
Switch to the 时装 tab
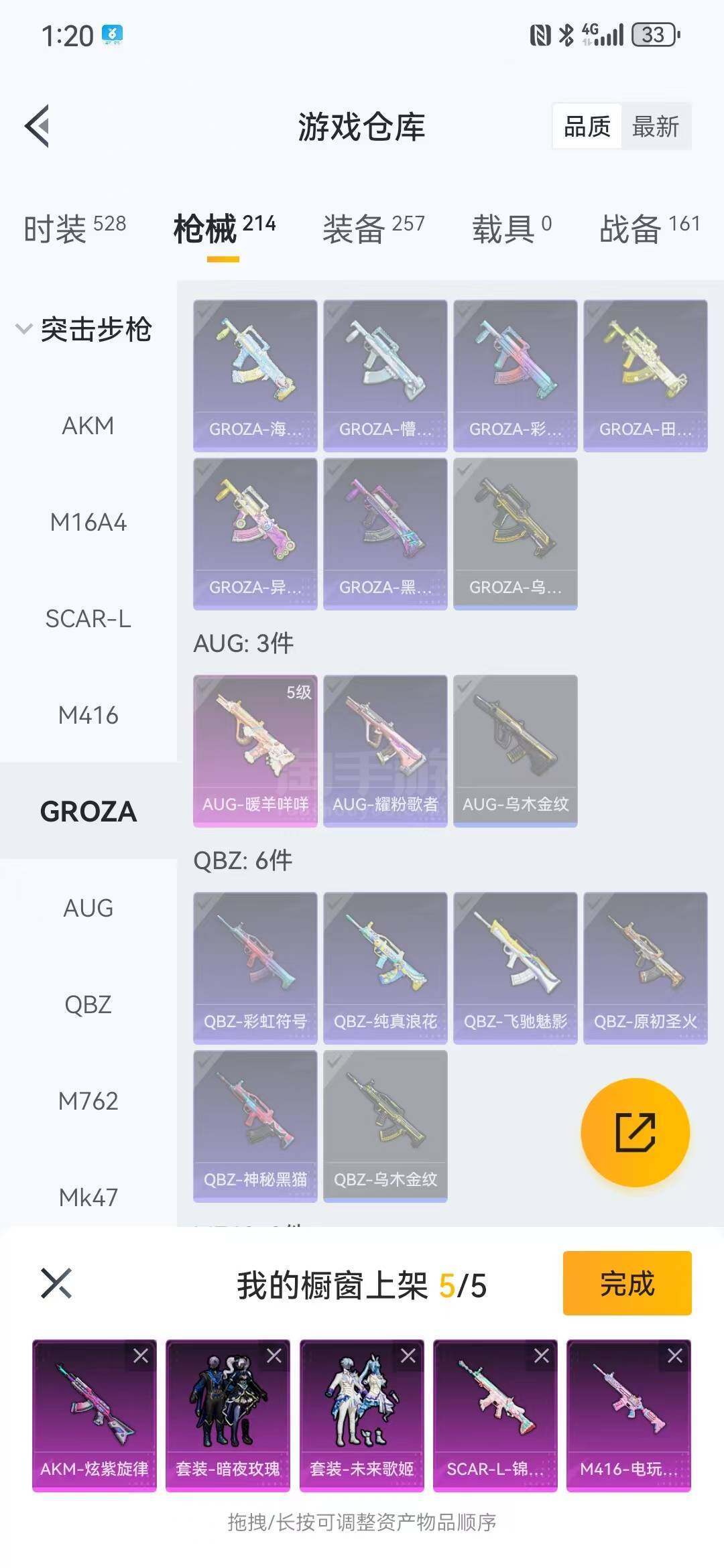75,228
